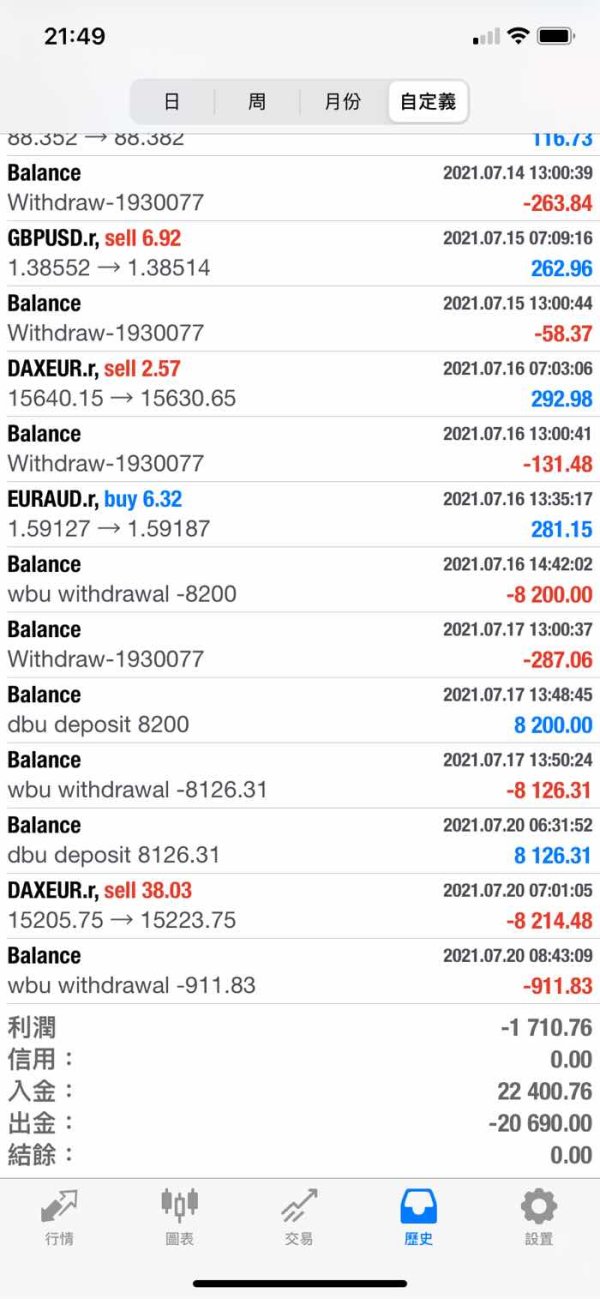Switch to the 交易 trade tab
The height and width of the screenshot is (1299, 600).
(299, 1216)
